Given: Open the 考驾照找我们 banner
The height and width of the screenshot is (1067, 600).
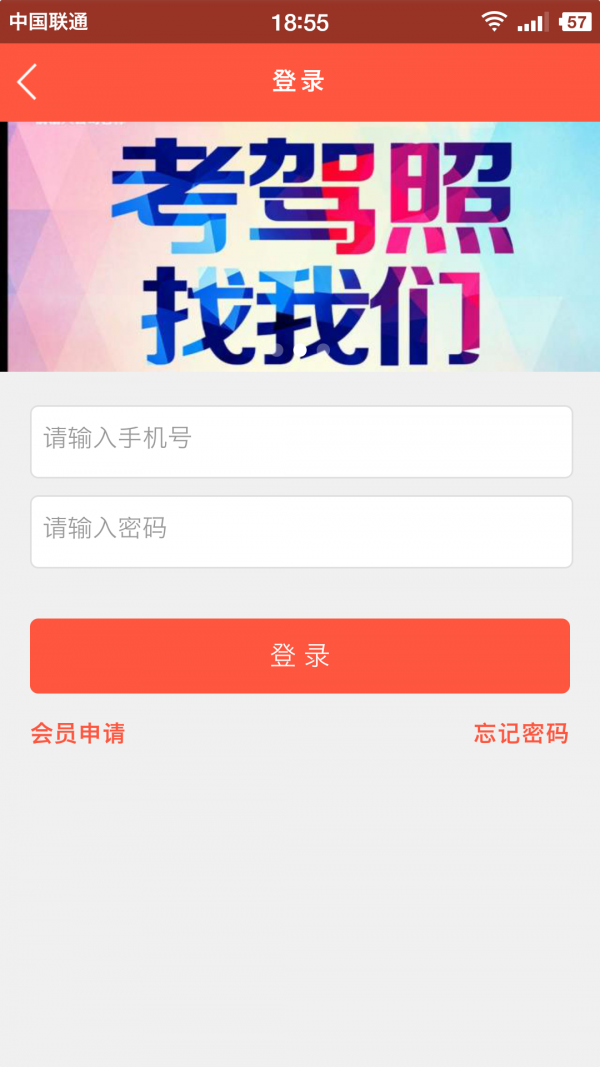Looking at the screenshot, I should [302, 247].
